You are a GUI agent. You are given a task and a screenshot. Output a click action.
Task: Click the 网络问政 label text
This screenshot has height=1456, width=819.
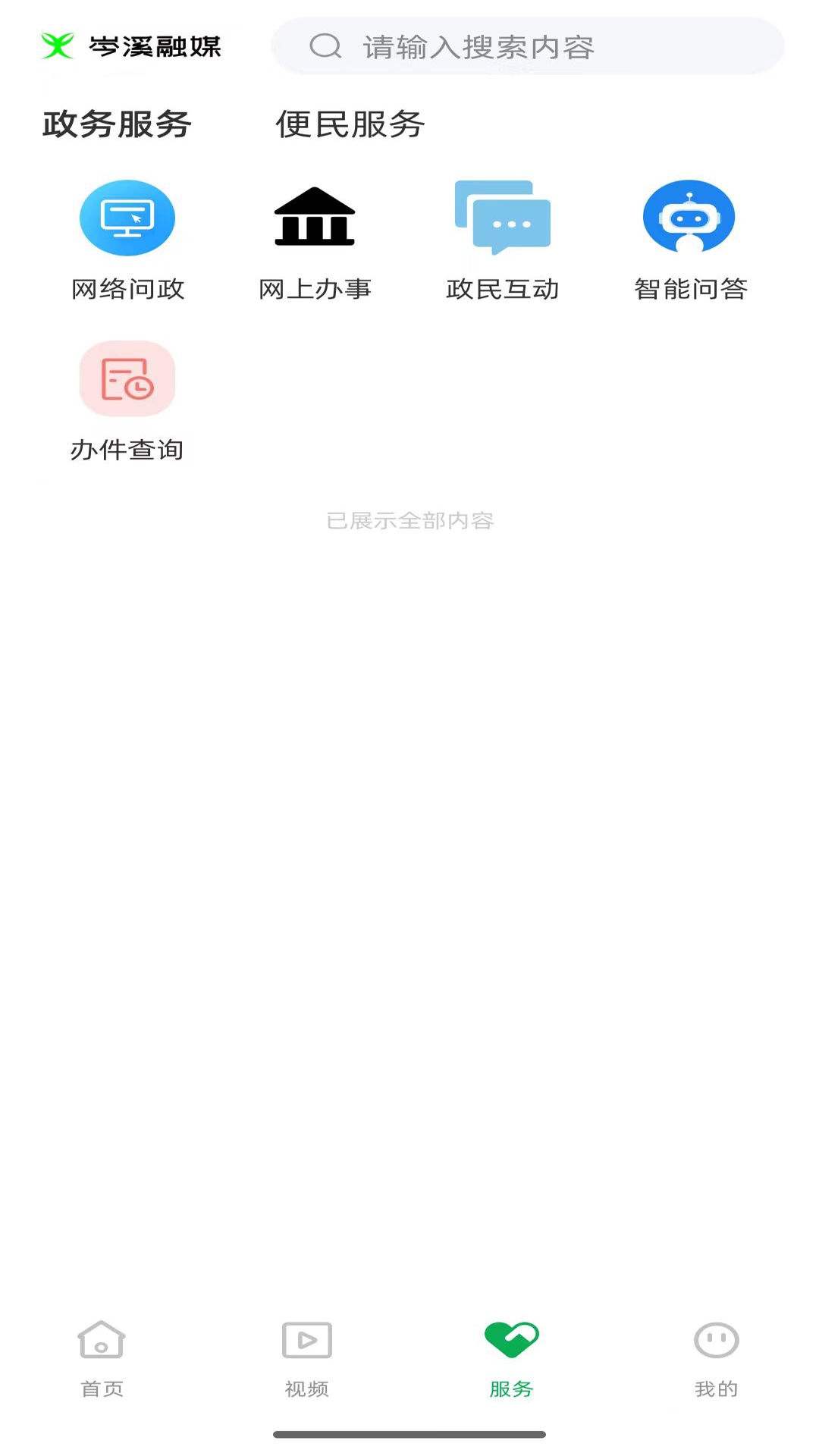pyautogui.click(x=127, y=289)
